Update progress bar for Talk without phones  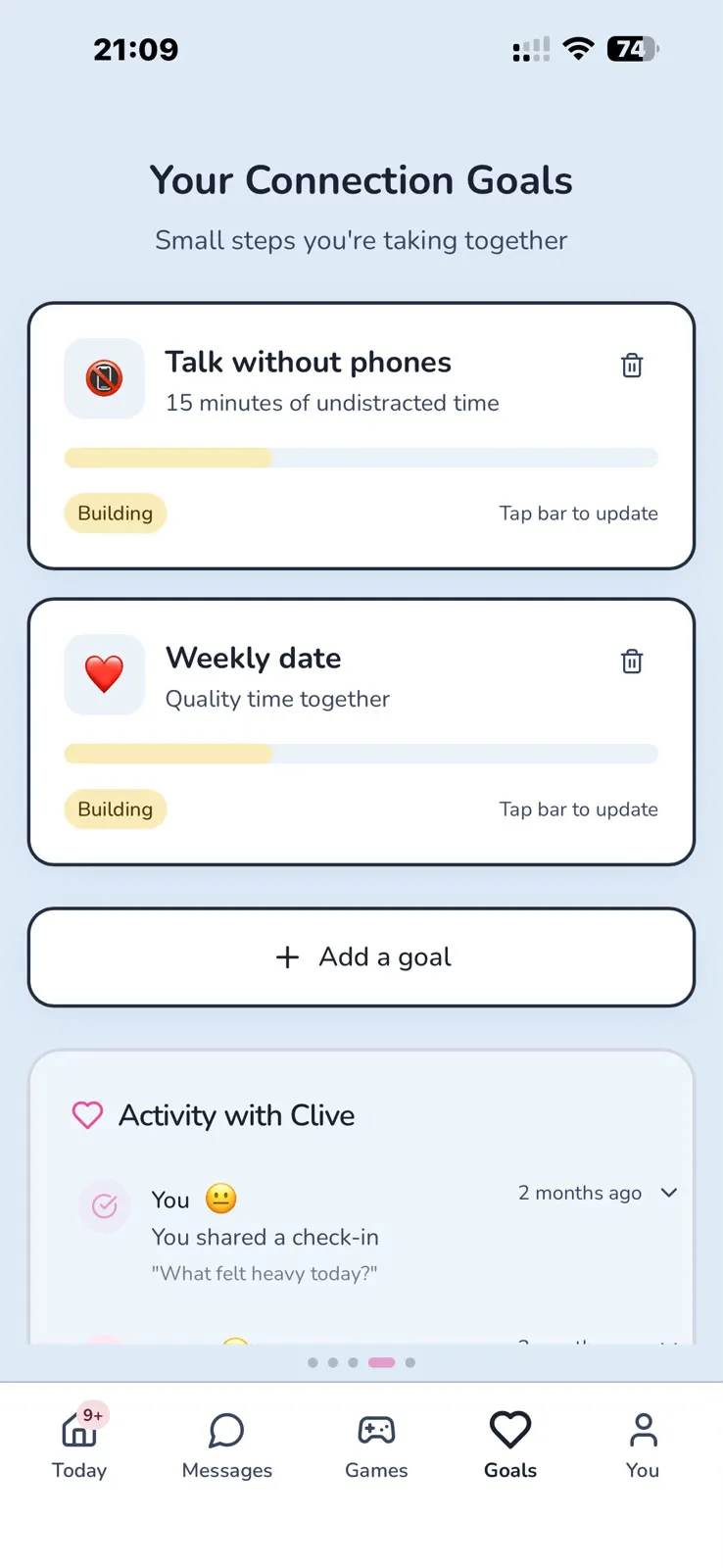361,458
